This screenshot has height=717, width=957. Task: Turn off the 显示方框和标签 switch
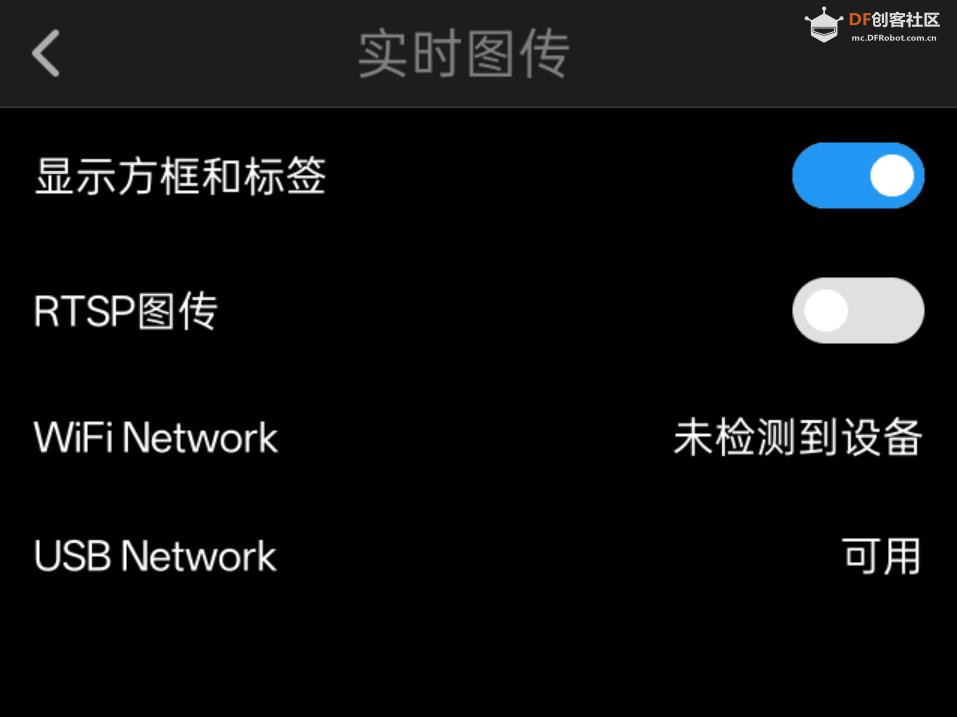(857, 176)
